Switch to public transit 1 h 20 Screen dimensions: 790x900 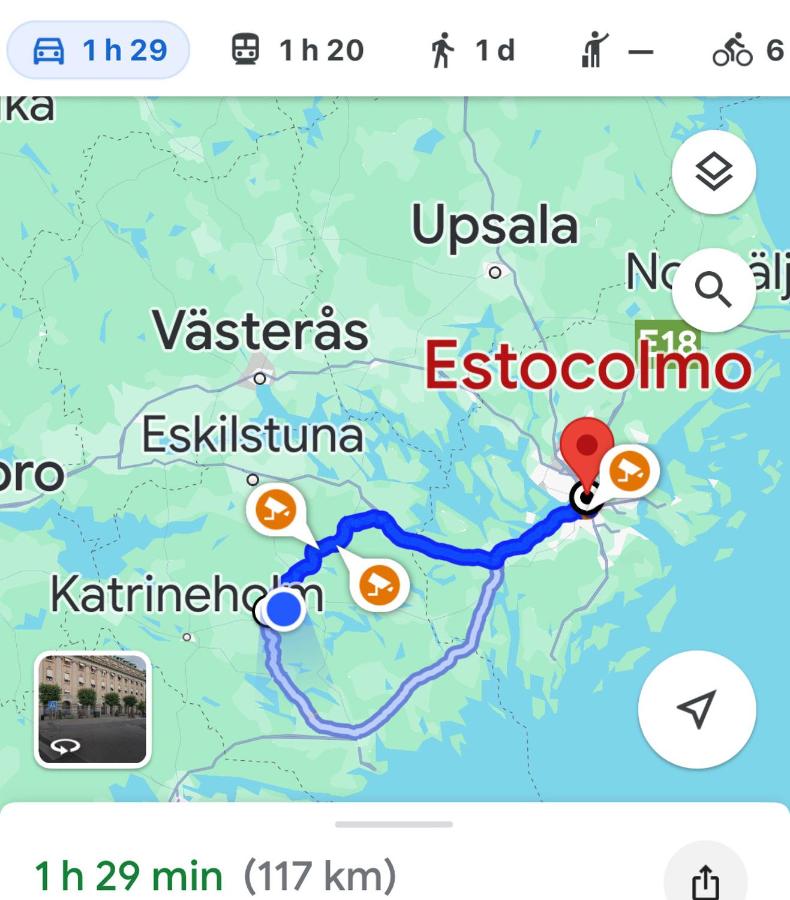(298, 50)
